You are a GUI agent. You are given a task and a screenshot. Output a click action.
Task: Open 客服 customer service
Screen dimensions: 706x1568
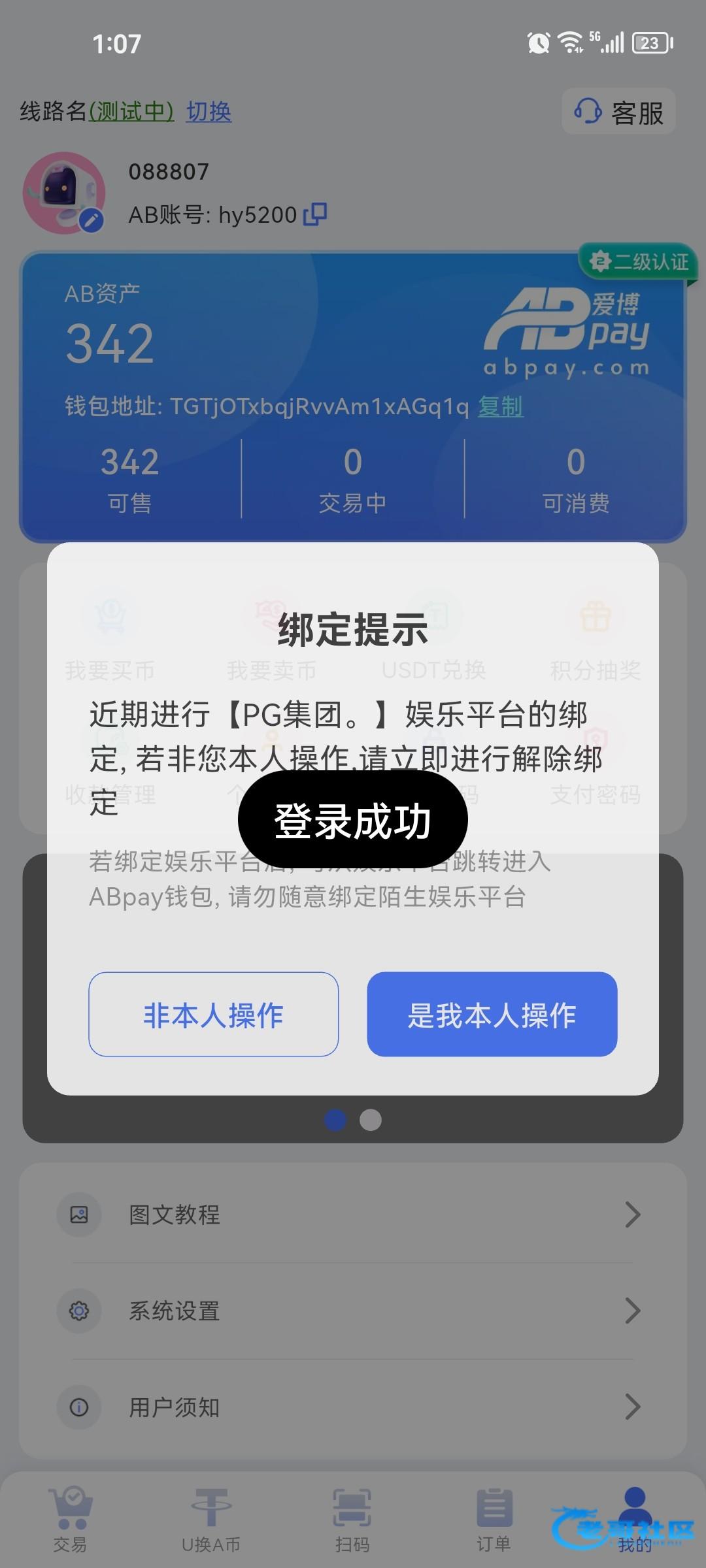click(x=618, y=112)
